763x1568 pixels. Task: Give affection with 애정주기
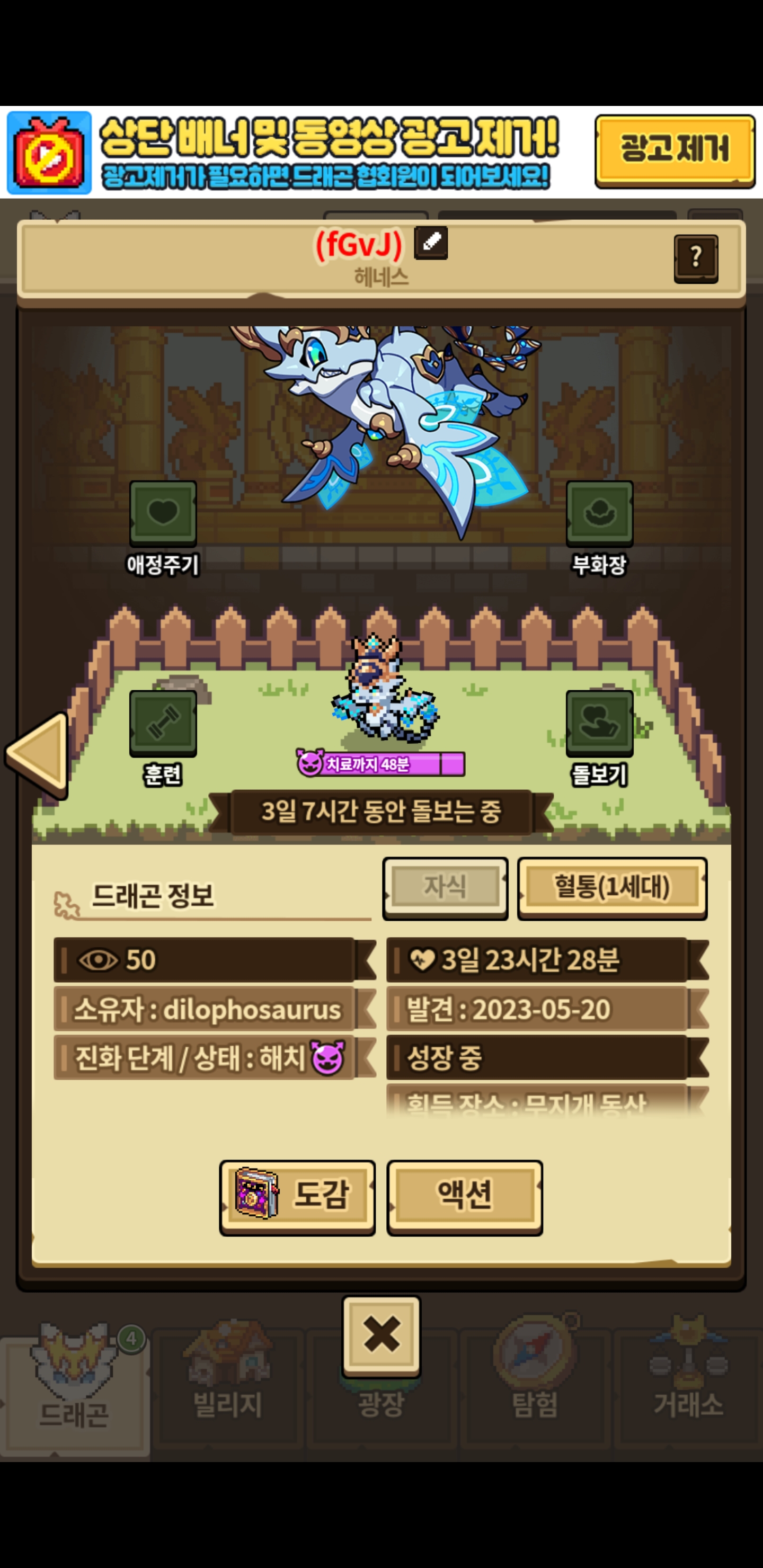click(x=163, y=513)
